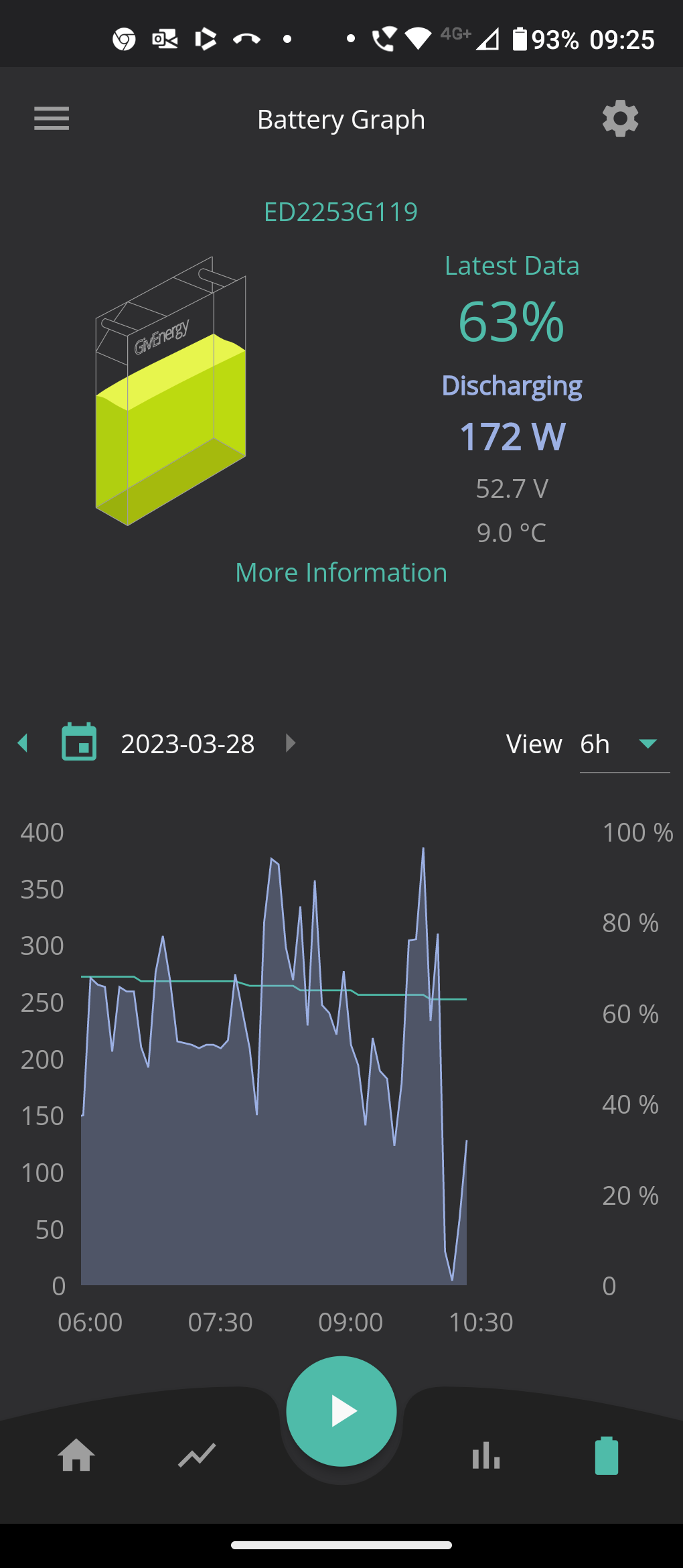Expand the View 6h dropdown
This screenshot has width=683, height=1568.
(625, 744)
